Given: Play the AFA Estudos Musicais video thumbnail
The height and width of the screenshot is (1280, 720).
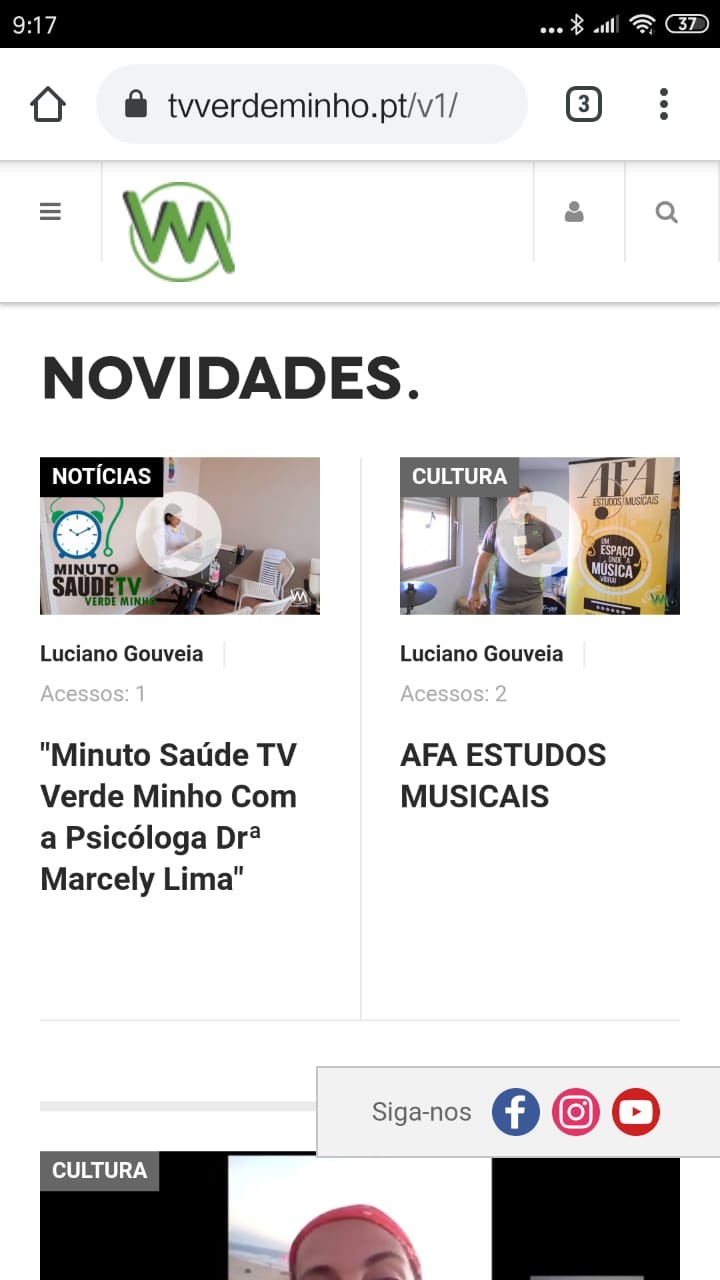Looking at the screenshot, I should click(538, 536).
